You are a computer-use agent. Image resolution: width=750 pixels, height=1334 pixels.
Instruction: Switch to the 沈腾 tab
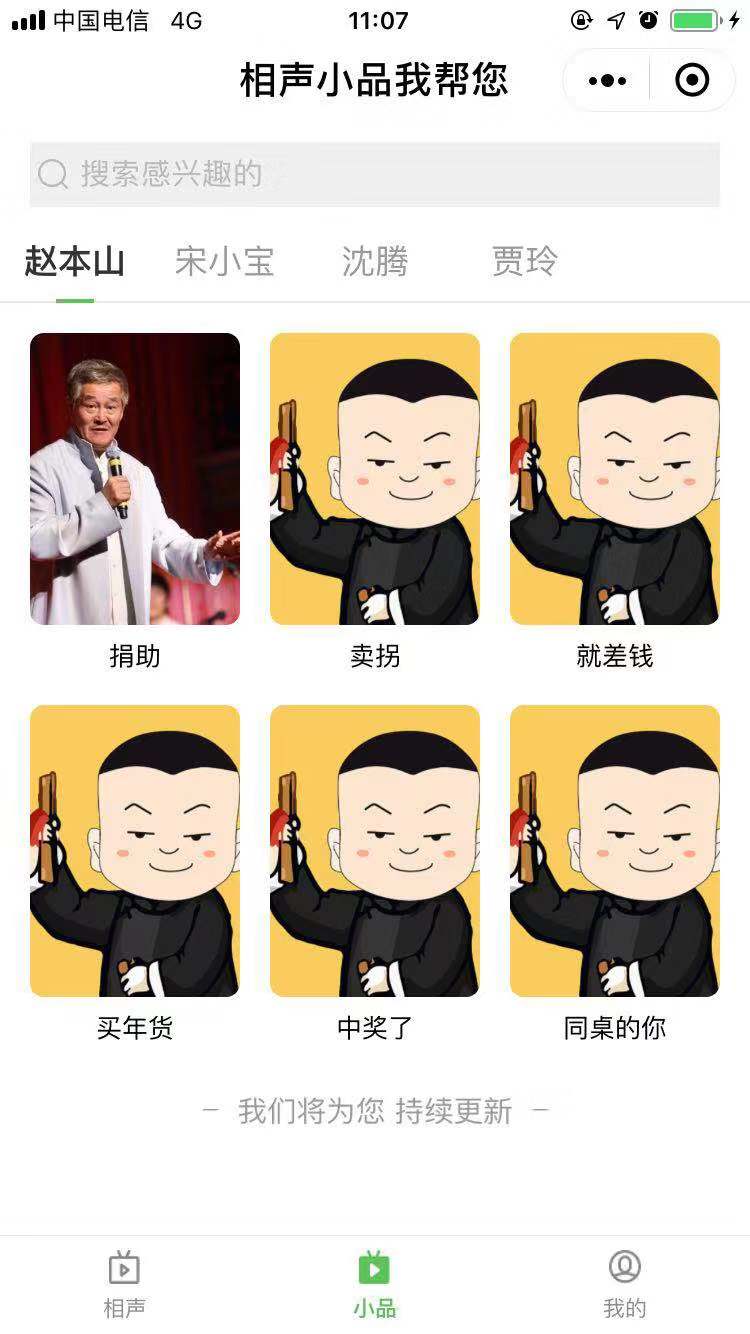pos(375,262)
